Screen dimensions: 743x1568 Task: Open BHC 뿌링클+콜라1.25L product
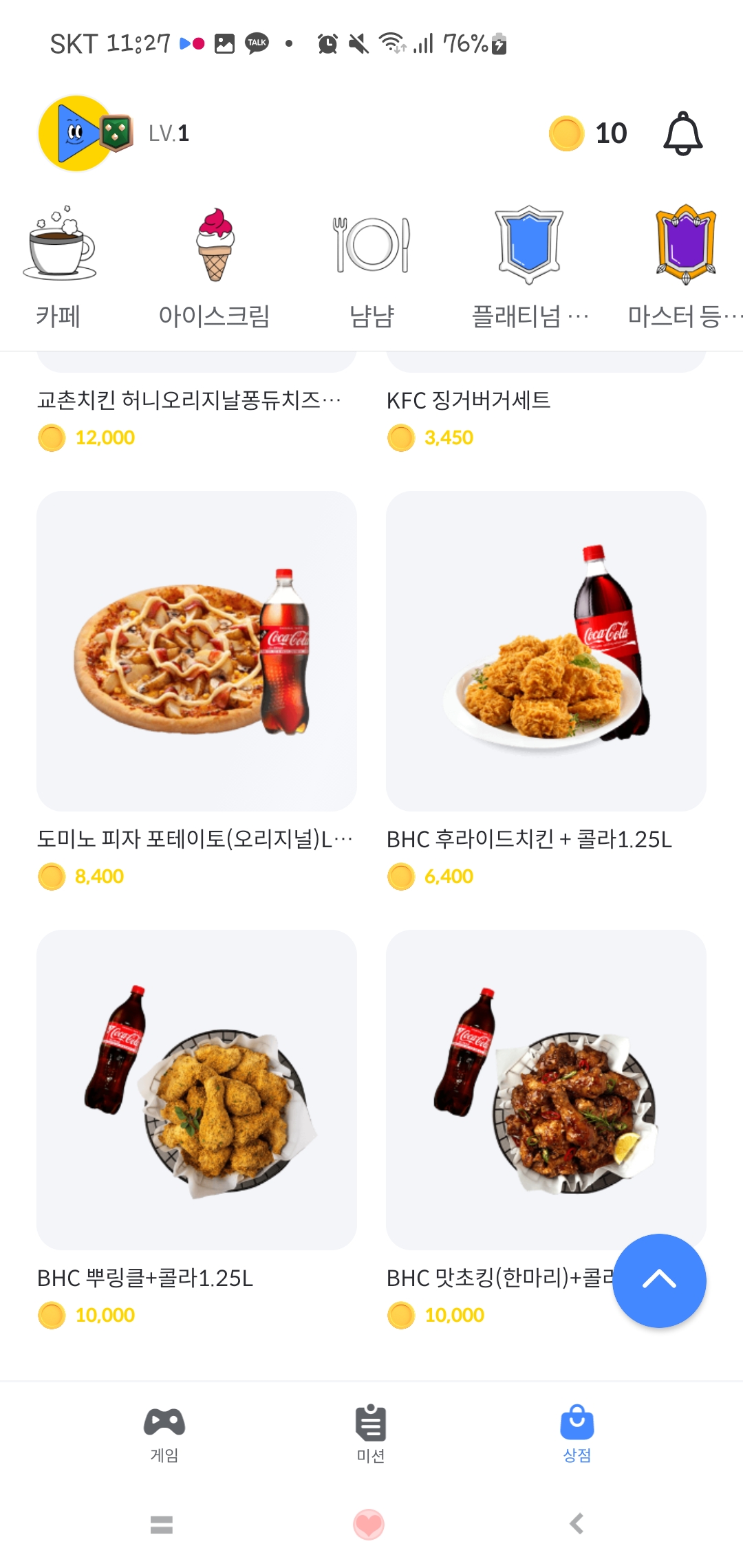197,1089
